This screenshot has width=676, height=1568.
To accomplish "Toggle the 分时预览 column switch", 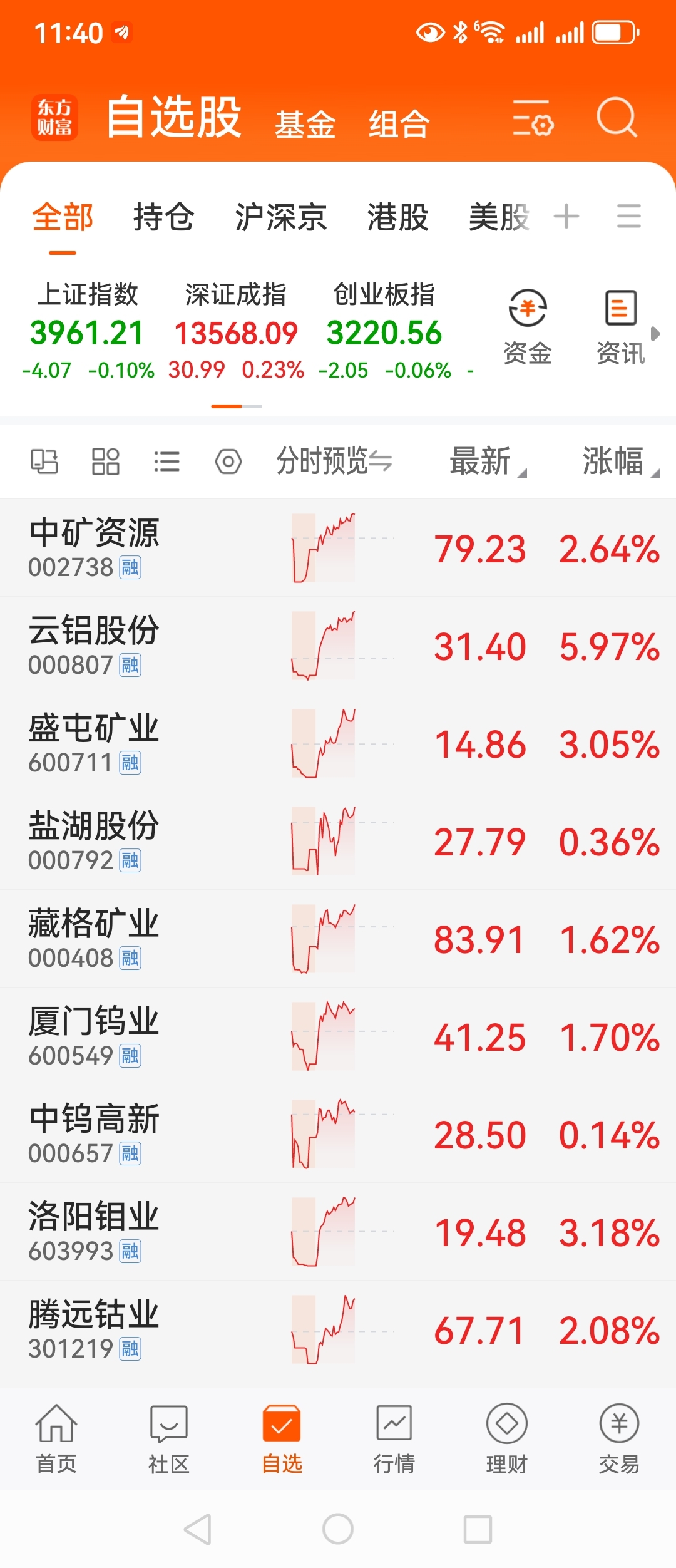I will pos(334,461).
